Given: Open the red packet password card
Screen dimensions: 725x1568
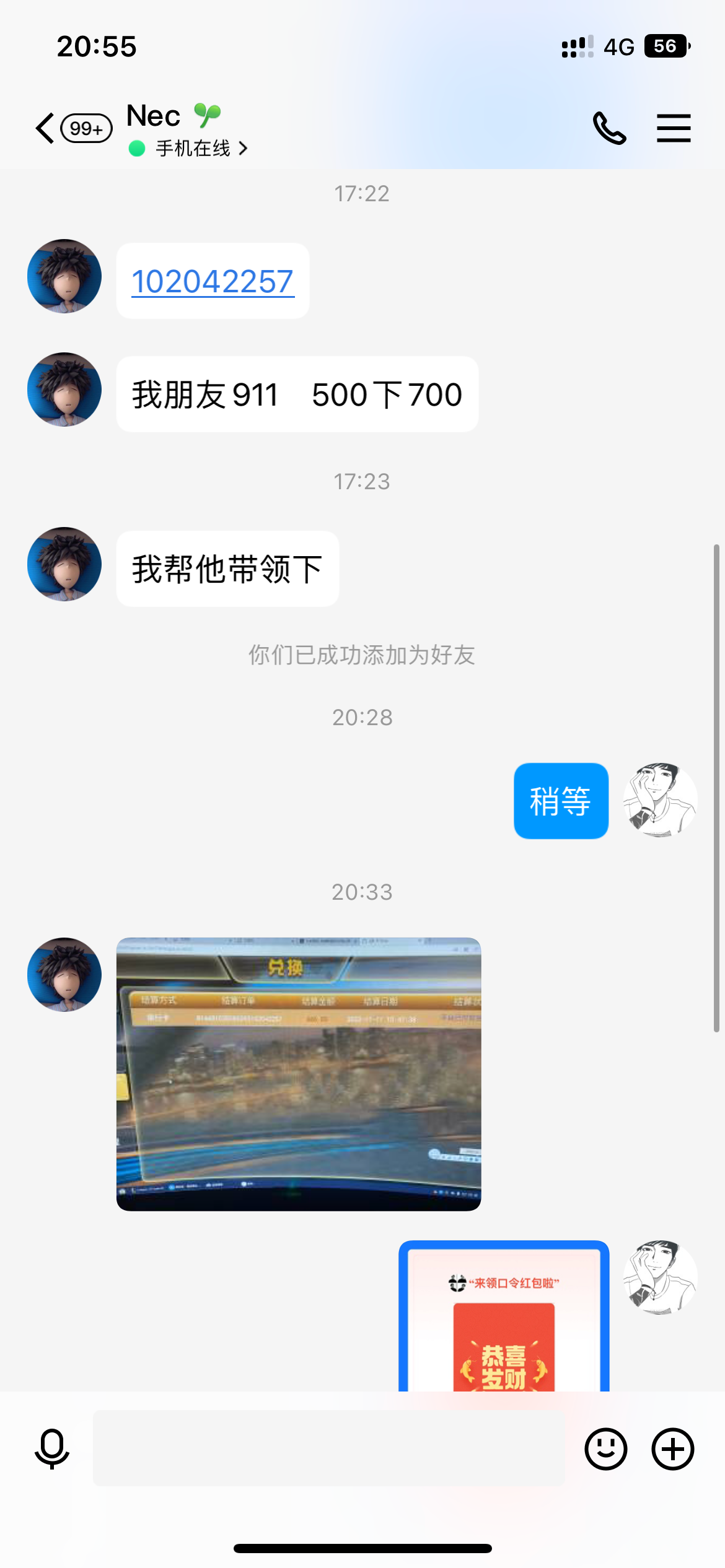Looking at the screenshot, I should coord(504,1319).
